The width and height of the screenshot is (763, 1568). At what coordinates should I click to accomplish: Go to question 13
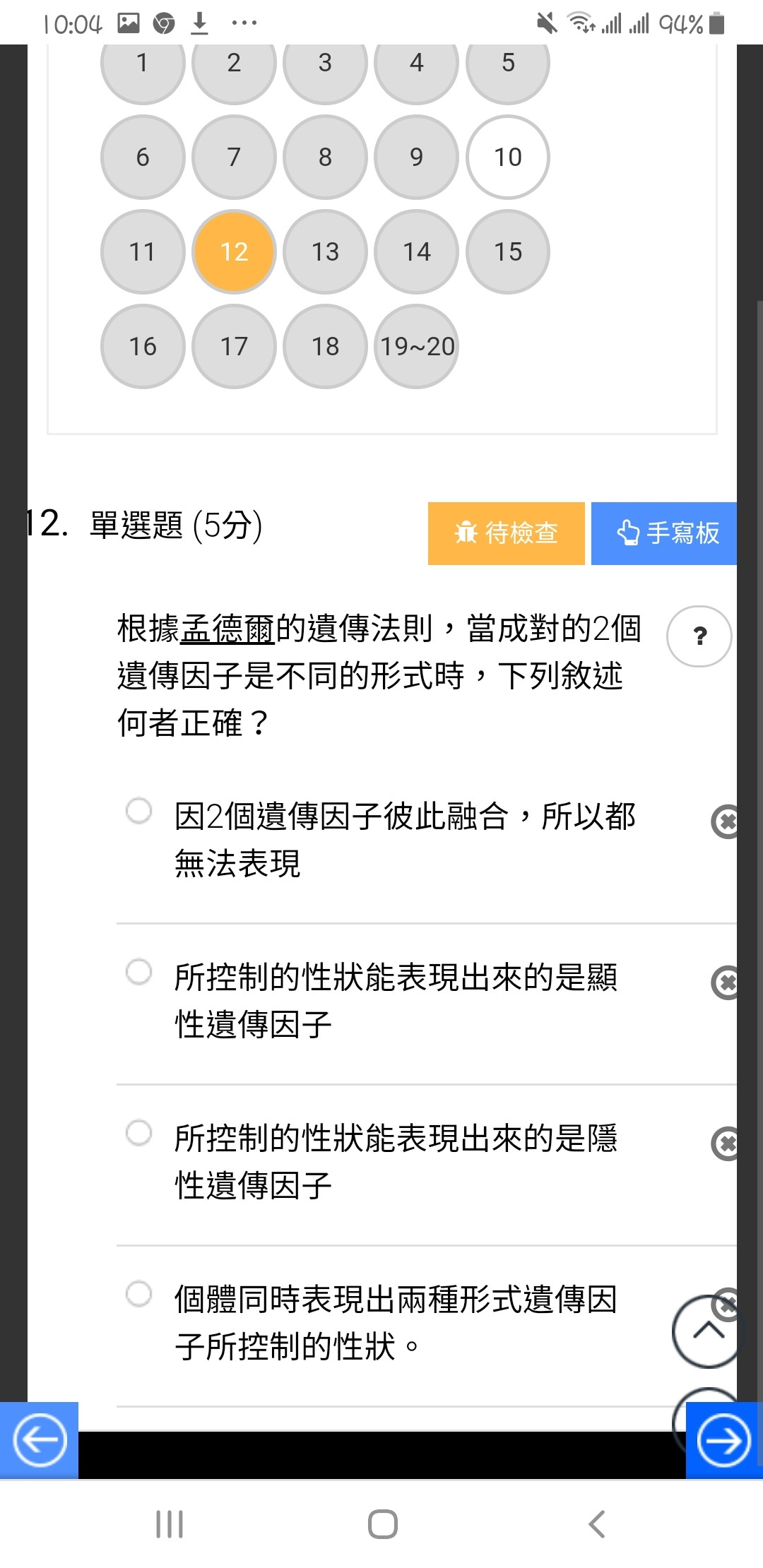pyautogui.click(x=325, y=251)
